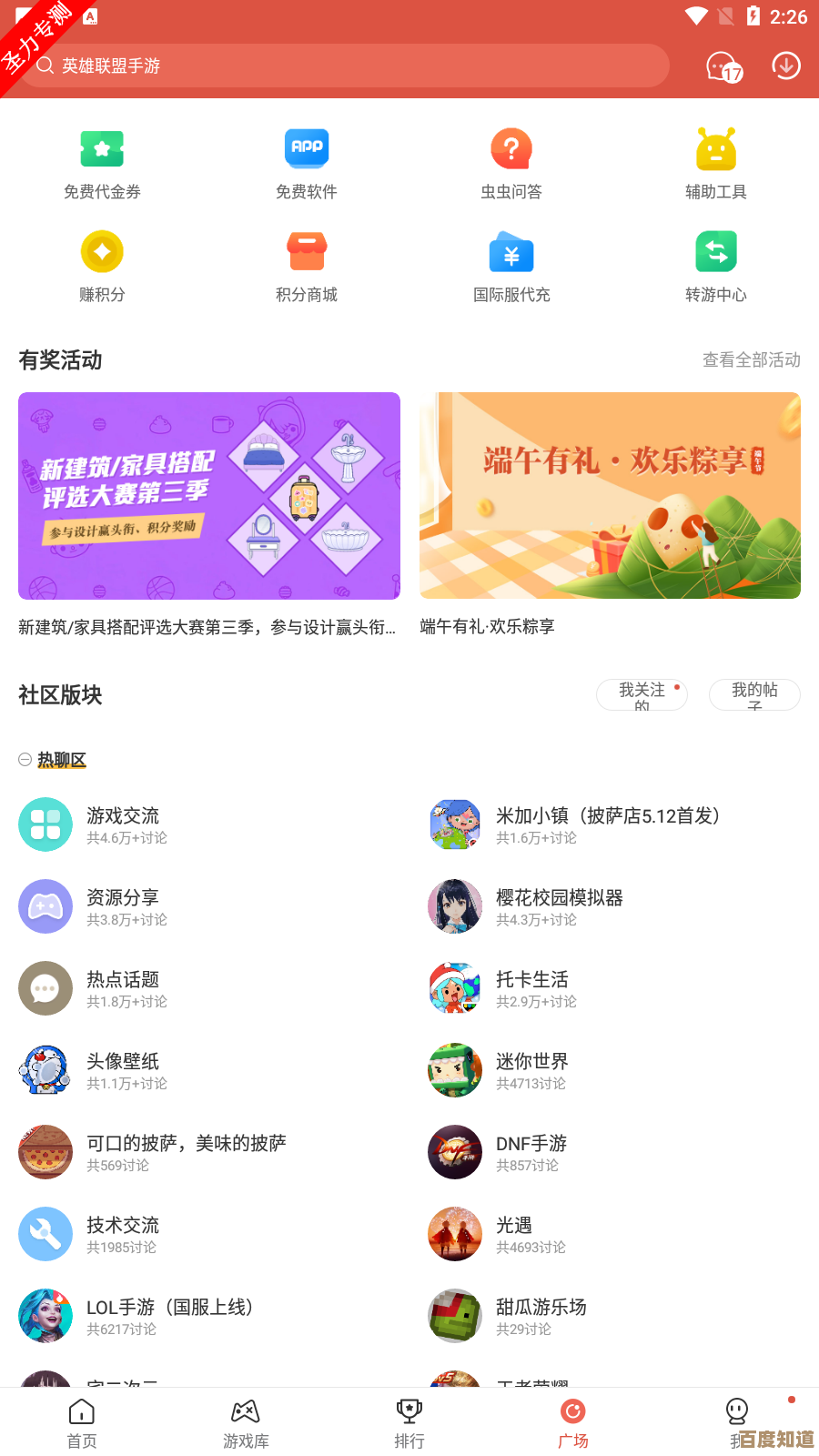This screenshot has height=1456, width=819.
Task: Switch to the 我关注的 tab
Action: (x=642, y=694)
